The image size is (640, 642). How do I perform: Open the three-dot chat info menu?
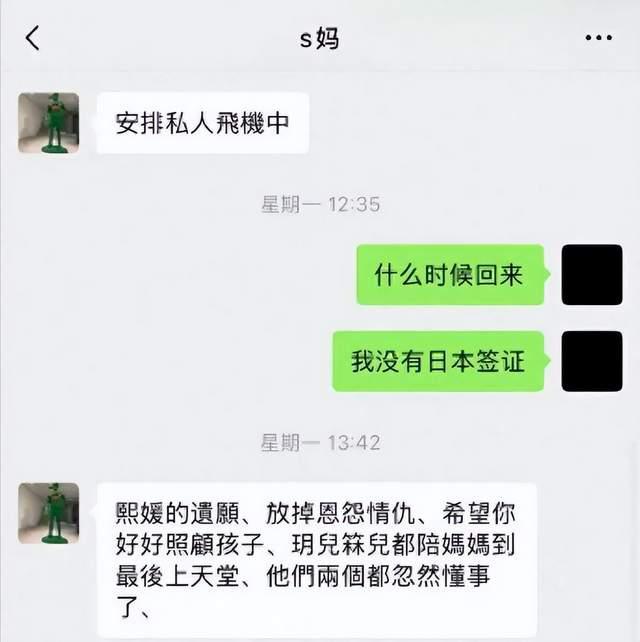[x=597, y=39]
